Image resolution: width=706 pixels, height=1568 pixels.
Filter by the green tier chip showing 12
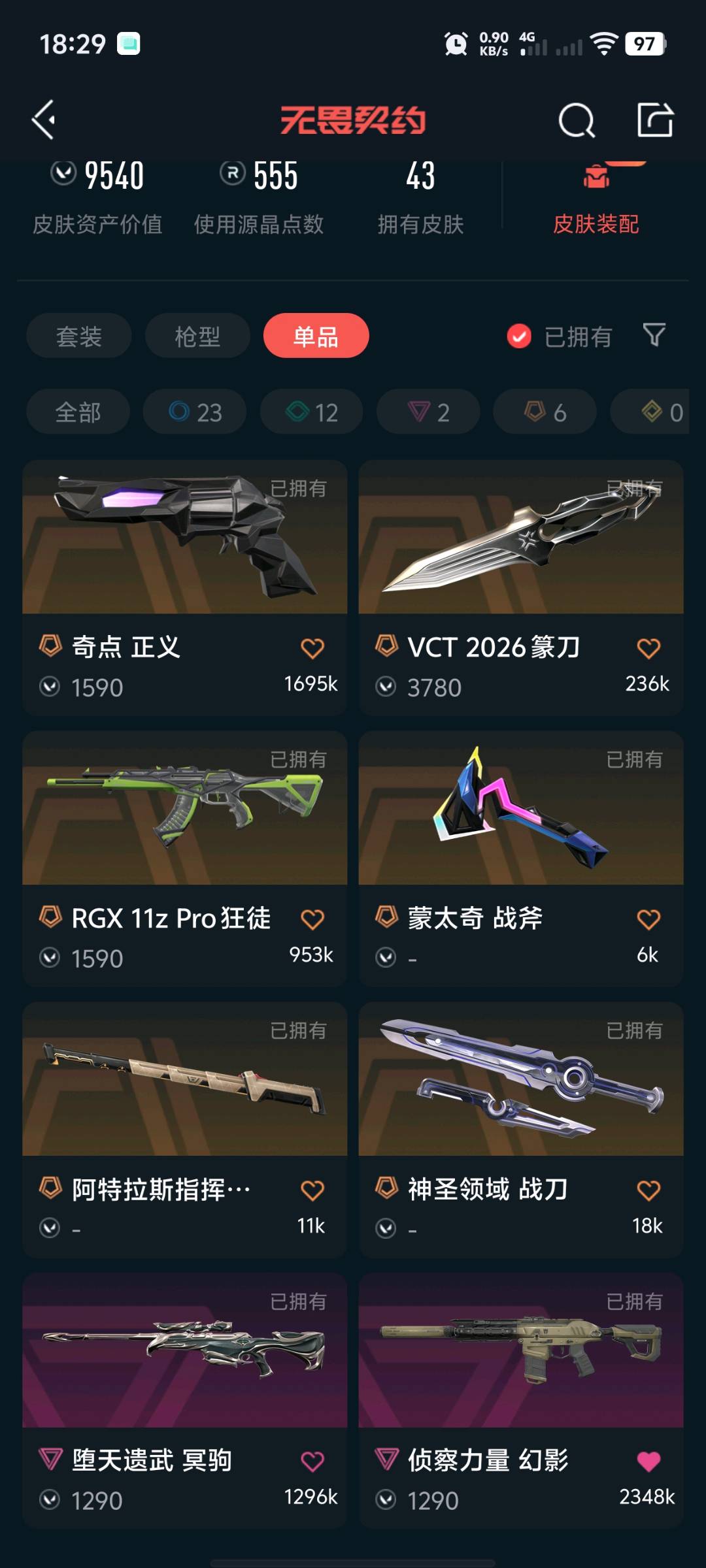tap(311, 412)
